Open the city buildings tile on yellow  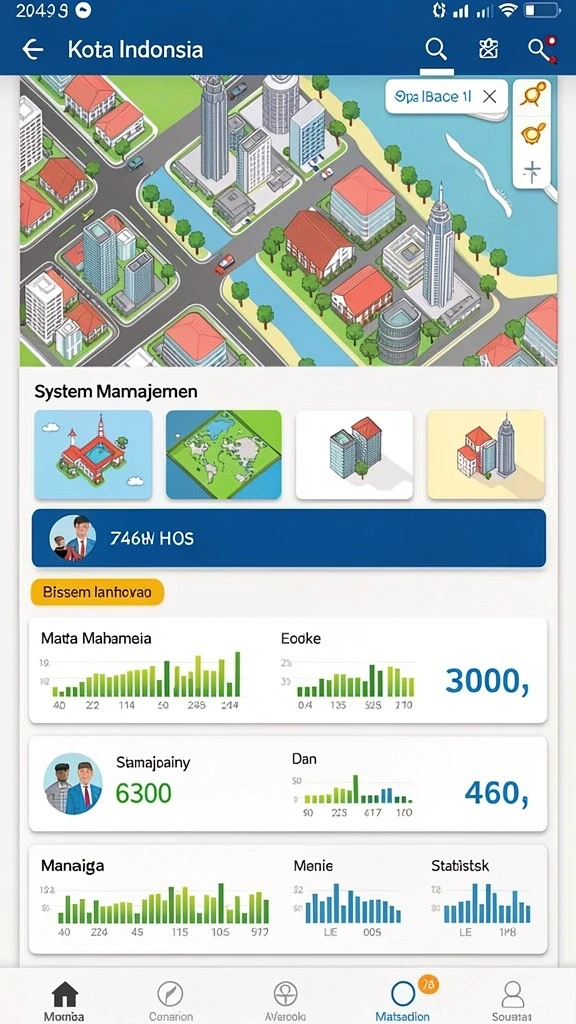485,455
